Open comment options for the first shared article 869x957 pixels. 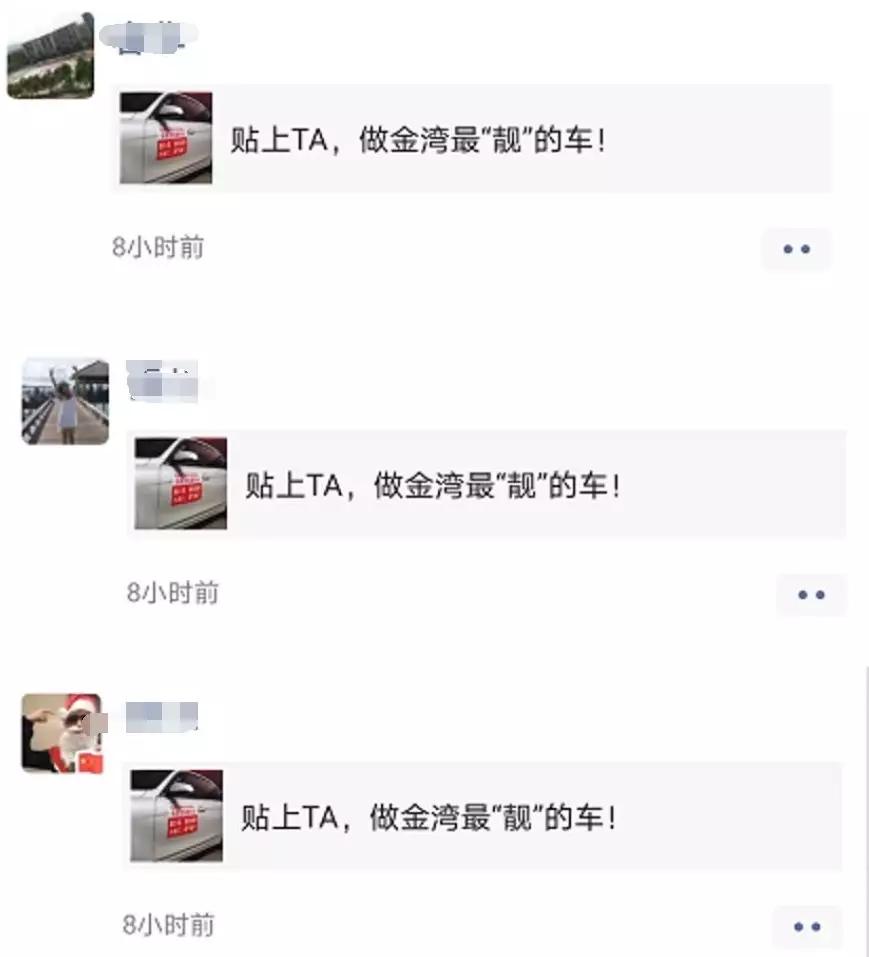pos(796,249)
